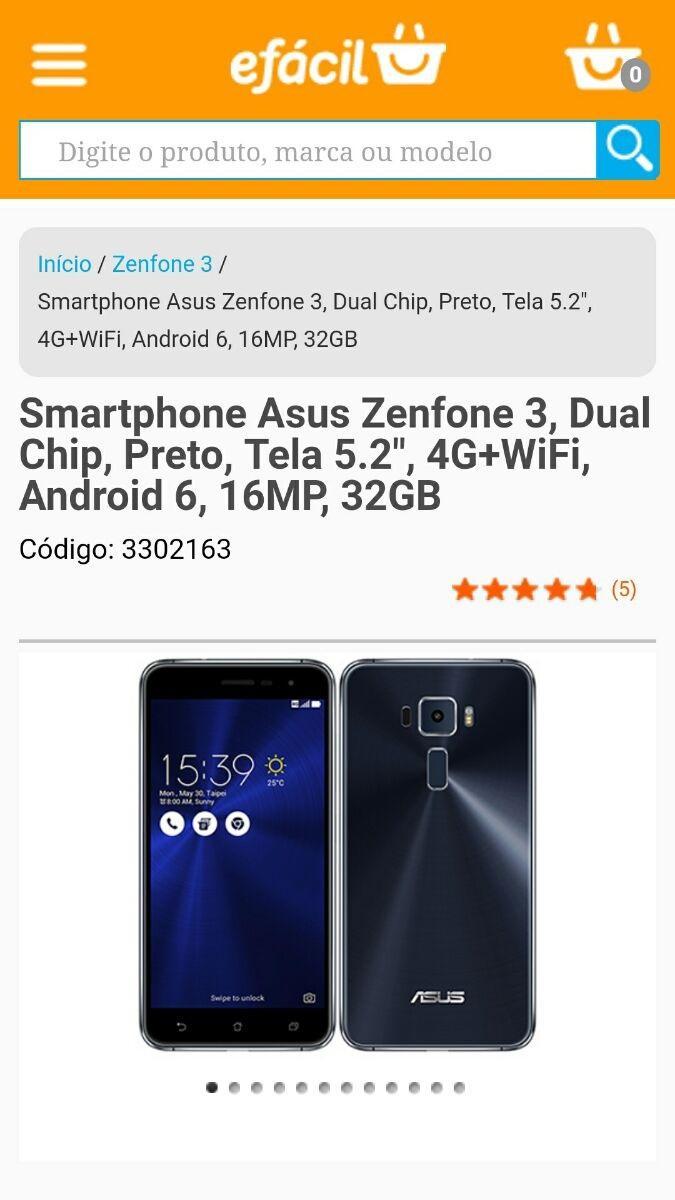Open the hamburger menu
The image size is (675, 1200).
coord(59,65)
